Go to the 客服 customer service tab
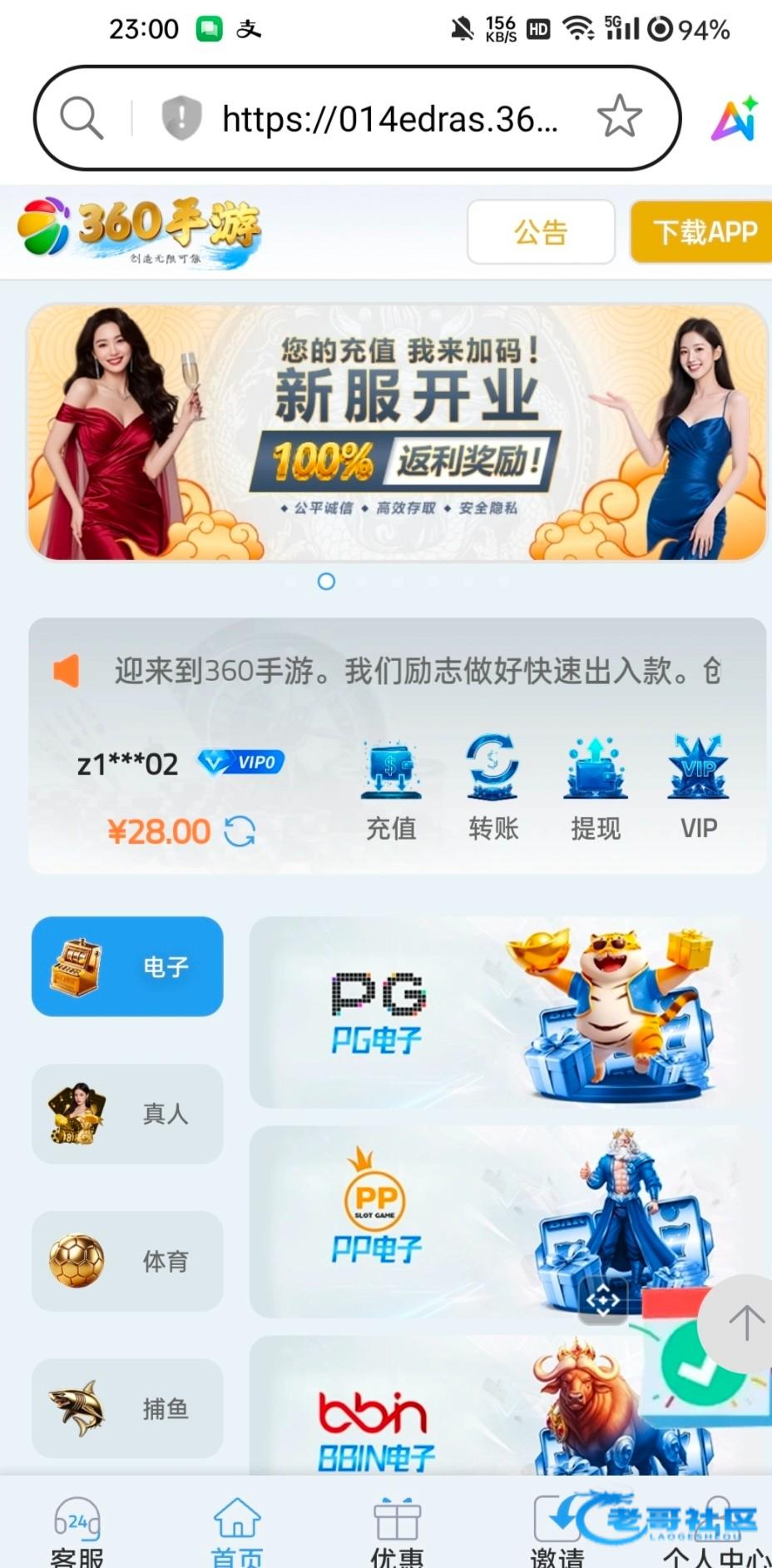Image resolution: width=772 pixels, height=1568 pixels. tap(77, 1533)
